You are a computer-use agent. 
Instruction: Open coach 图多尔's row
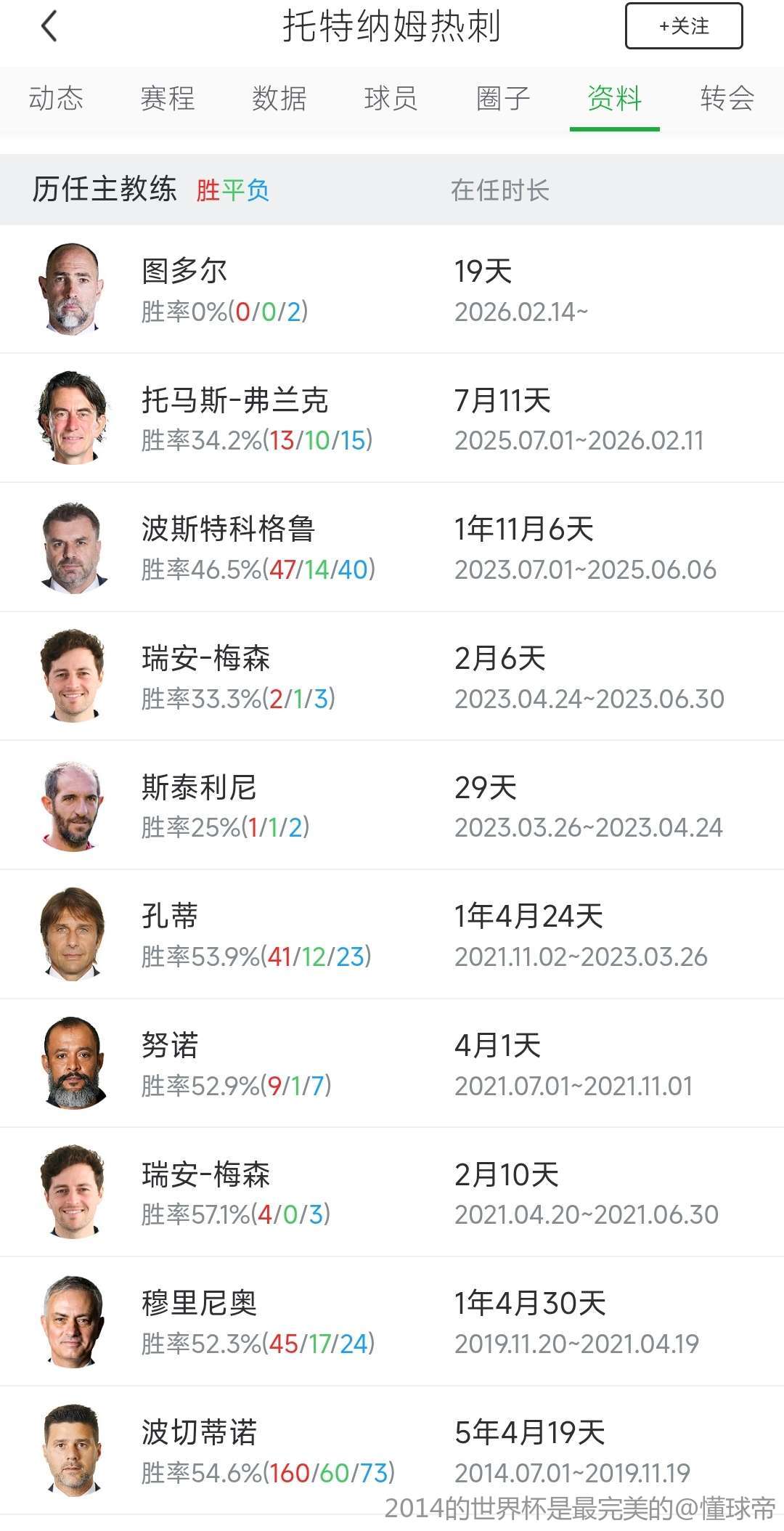[x=392, y=289]
